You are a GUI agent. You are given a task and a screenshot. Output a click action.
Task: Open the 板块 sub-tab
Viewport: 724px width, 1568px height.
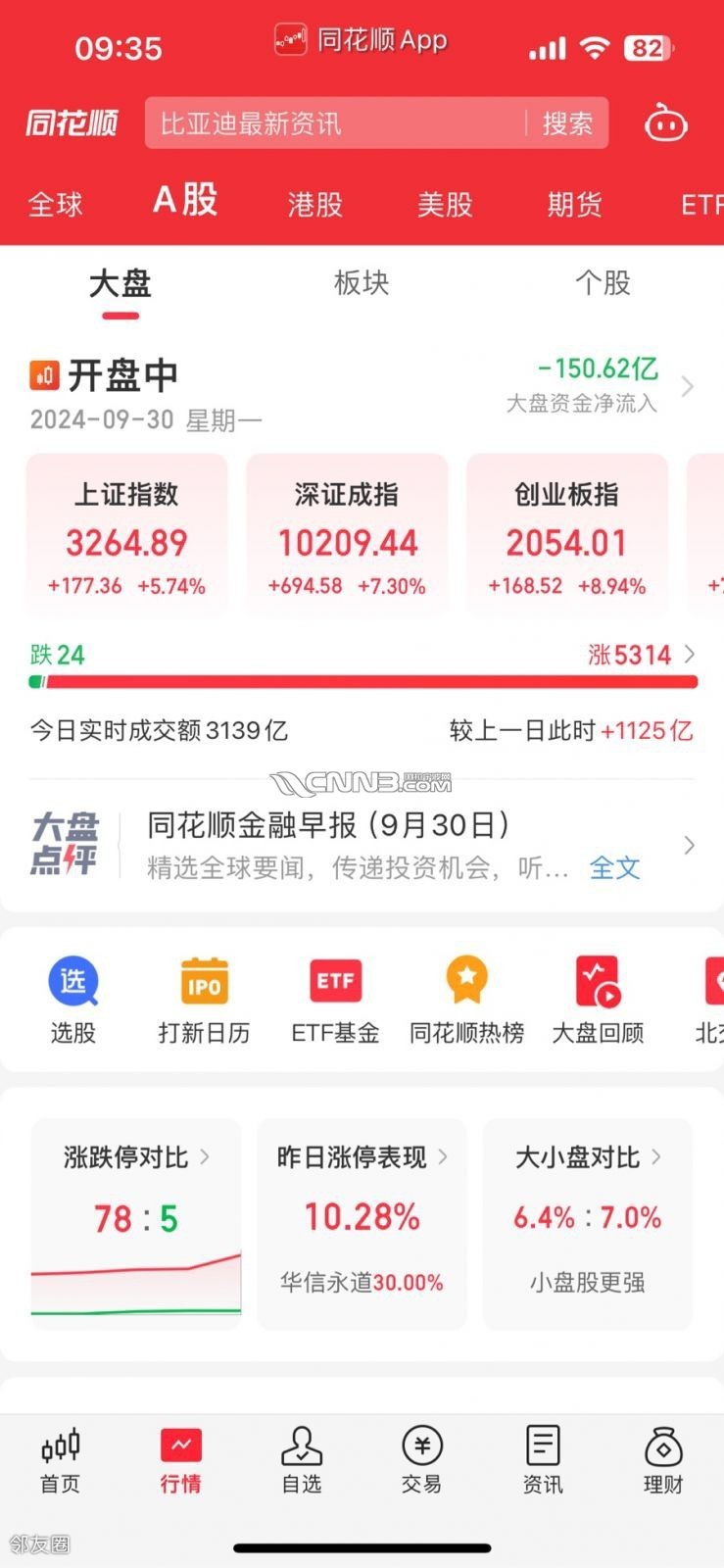tap(362, 283)
